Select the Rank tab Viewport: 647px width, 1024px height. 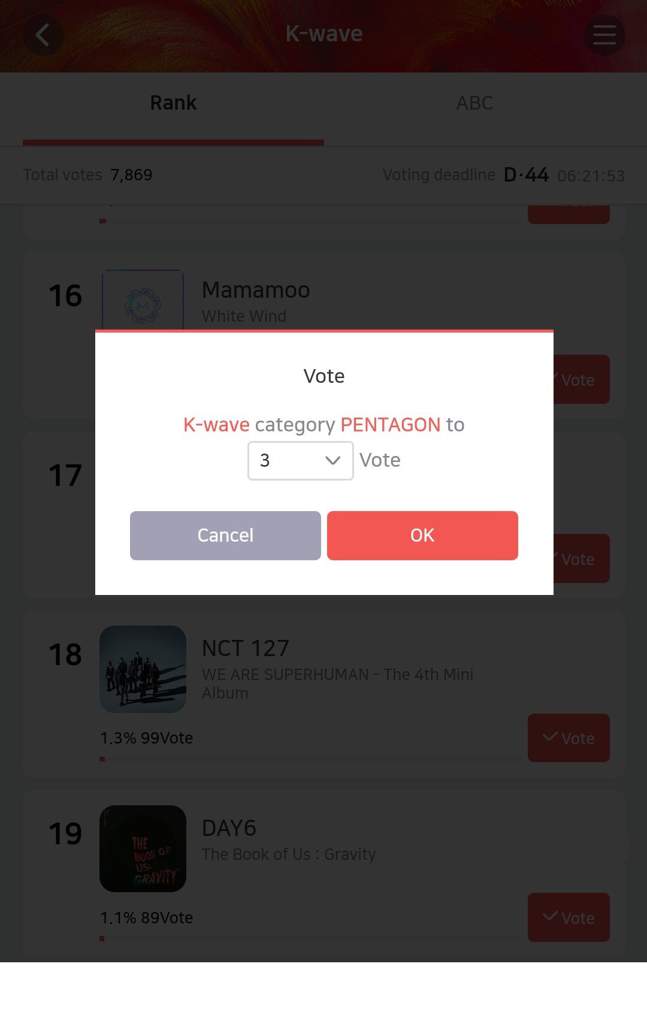[173, 103]
